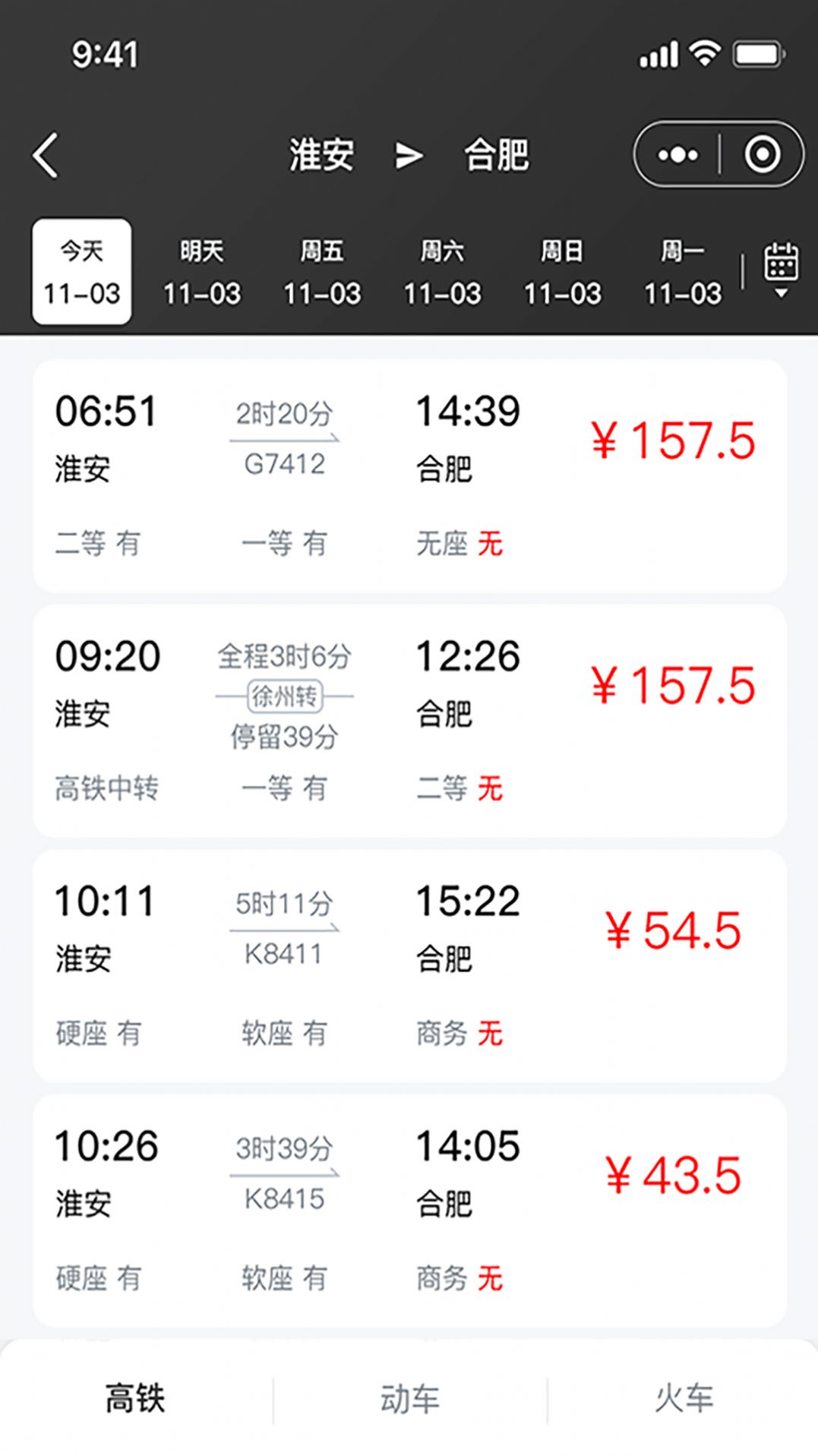Image resolution: width=818 pixels, height=1456 pixels.
Task: Select the 周日 11-03 date
Action: click(x=562, y=270)
